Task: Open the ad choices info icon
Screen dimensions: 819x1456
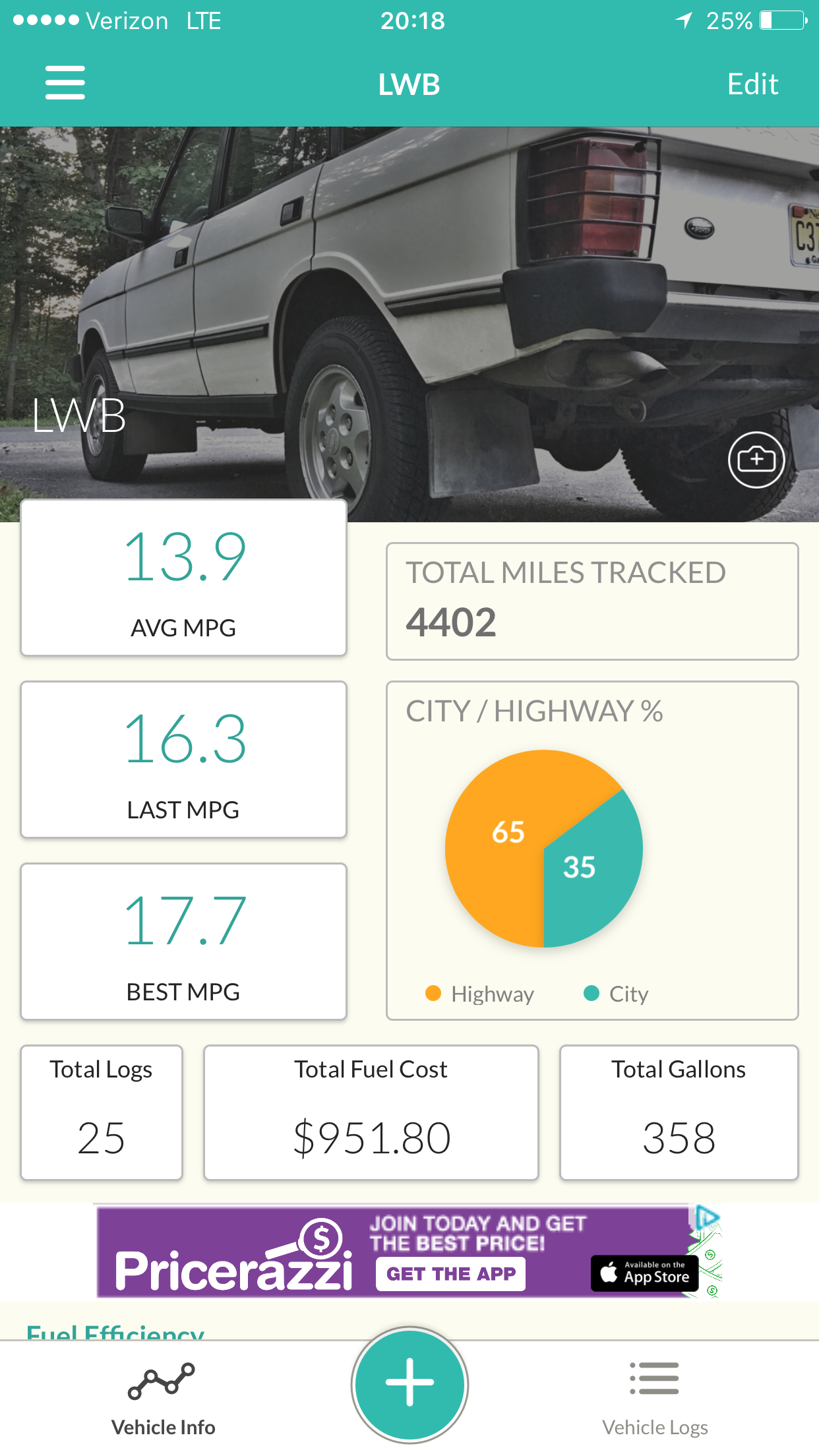Action: point(707,1217)
